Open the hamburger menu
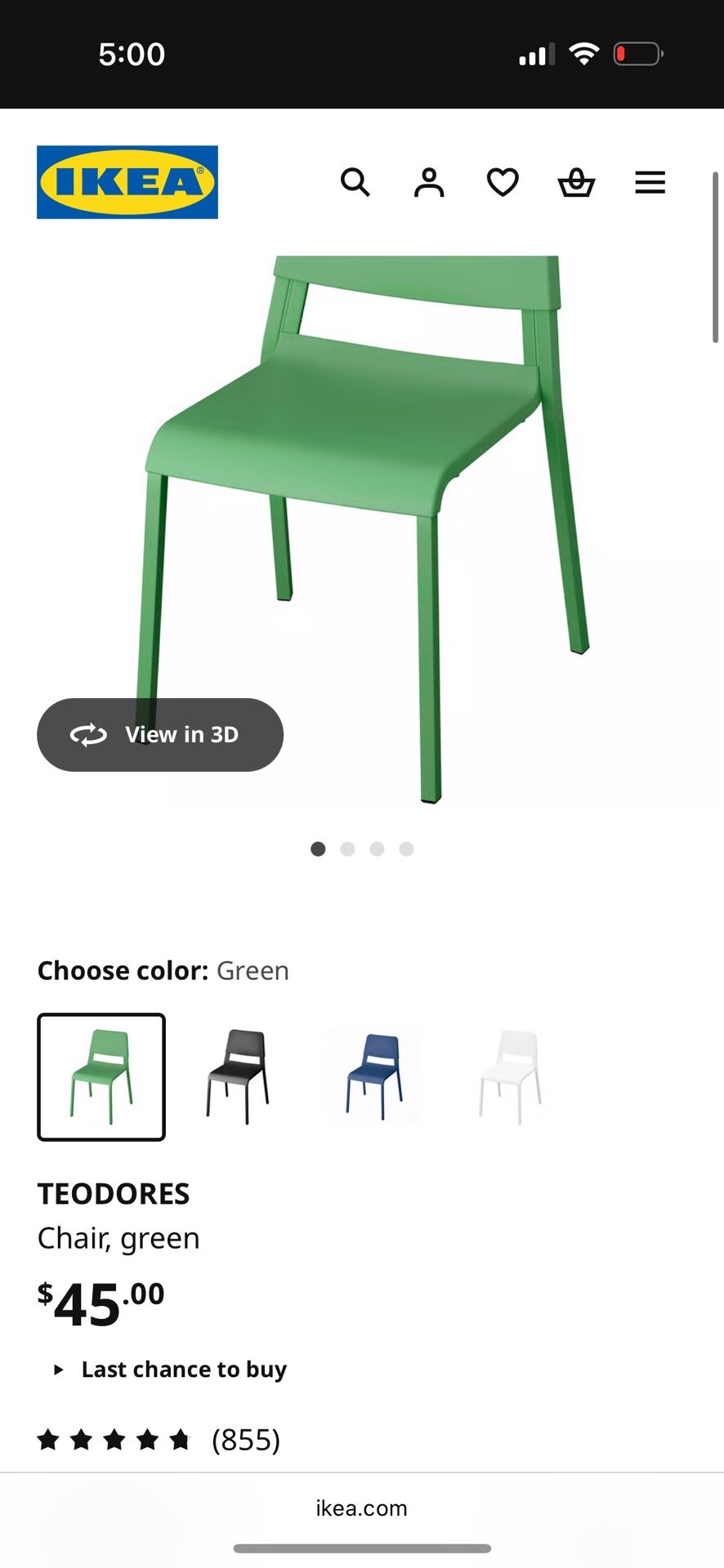Viewport: 724px width, 1568px height. pyautogui.click(x=650, y=182)
